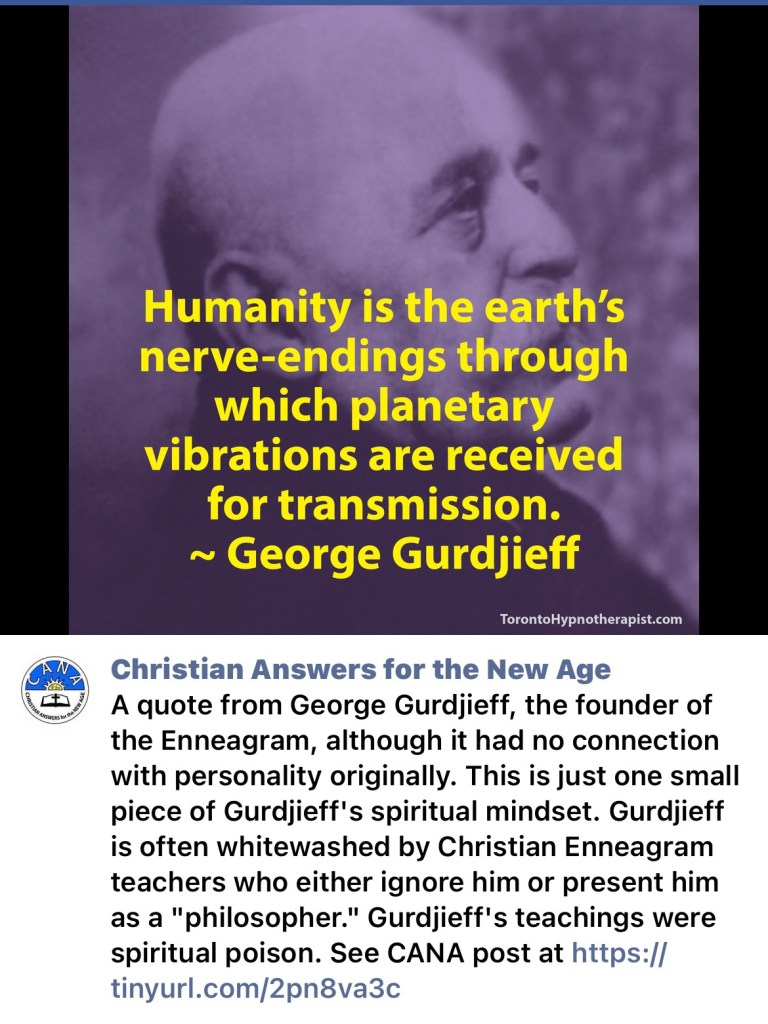Open the Gurdjieff quote image
768x1024 pixels.
(384, 320)
